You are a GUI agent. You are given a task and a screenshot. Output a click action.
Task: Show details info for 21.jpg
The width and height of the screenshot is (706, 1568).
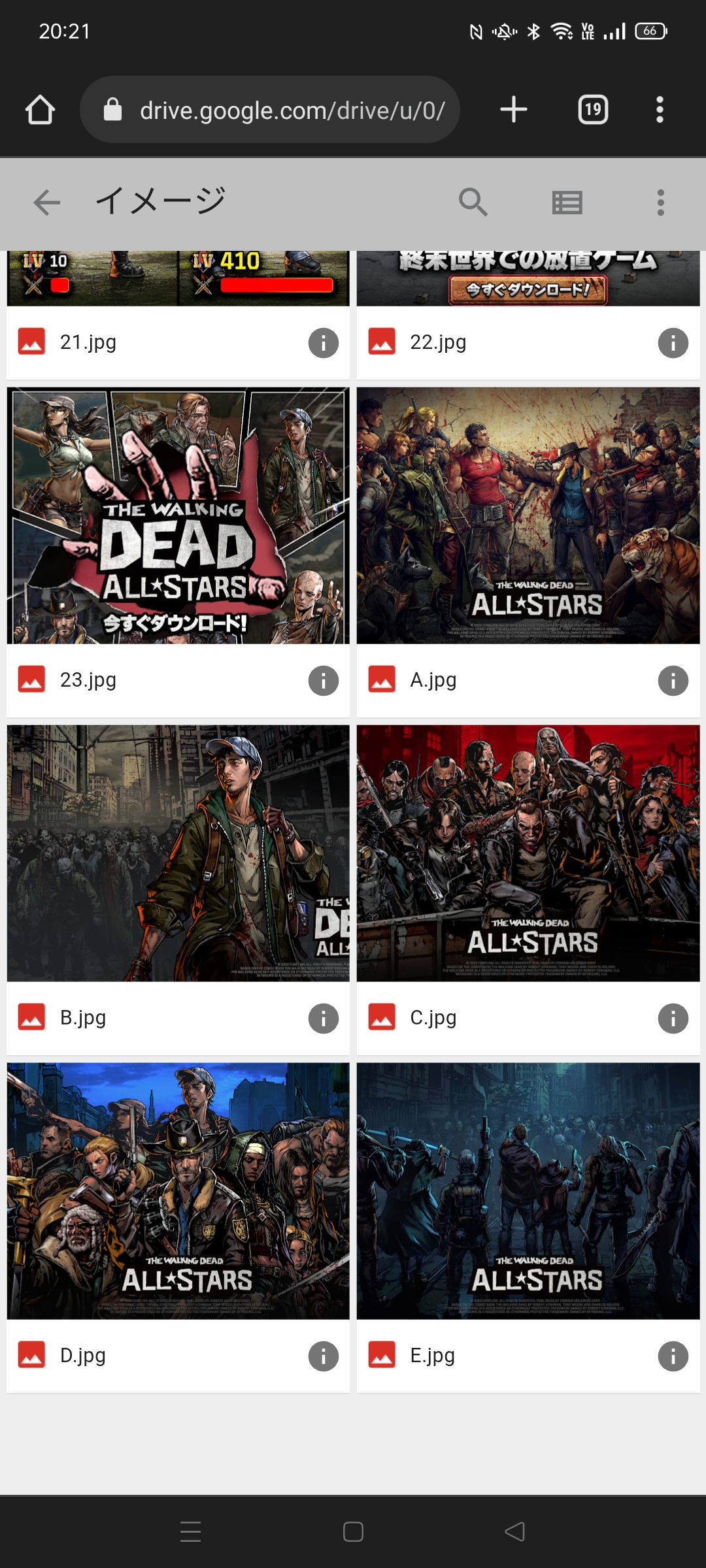[324, 343]
